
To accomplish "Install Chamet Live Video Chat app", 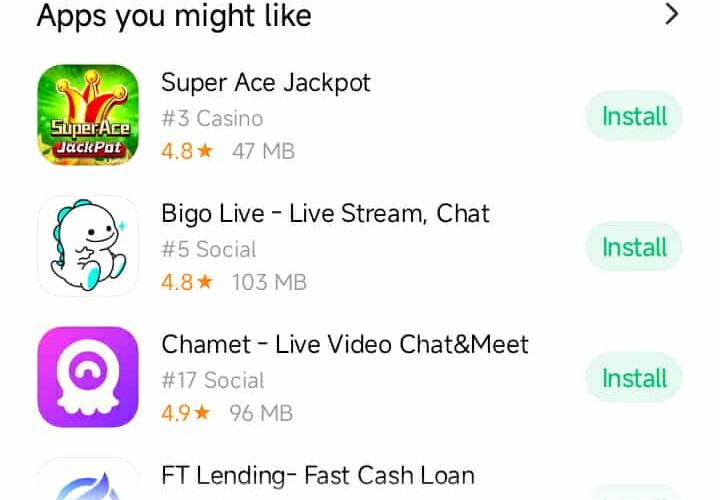I will [634, 379].
